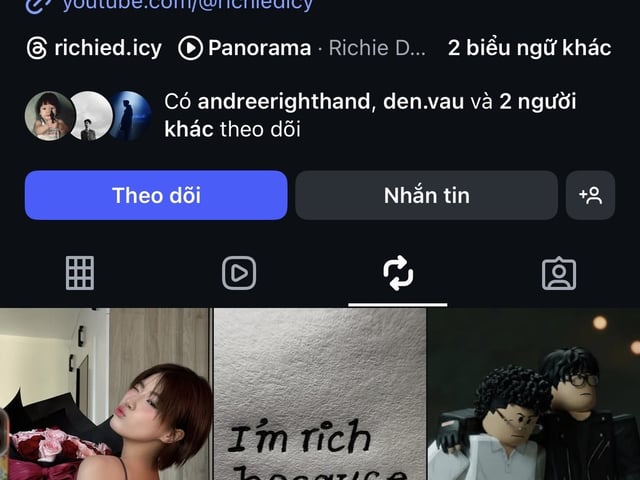
Task: Switch to the tagged photos tab
Action: tap(558, 272)
